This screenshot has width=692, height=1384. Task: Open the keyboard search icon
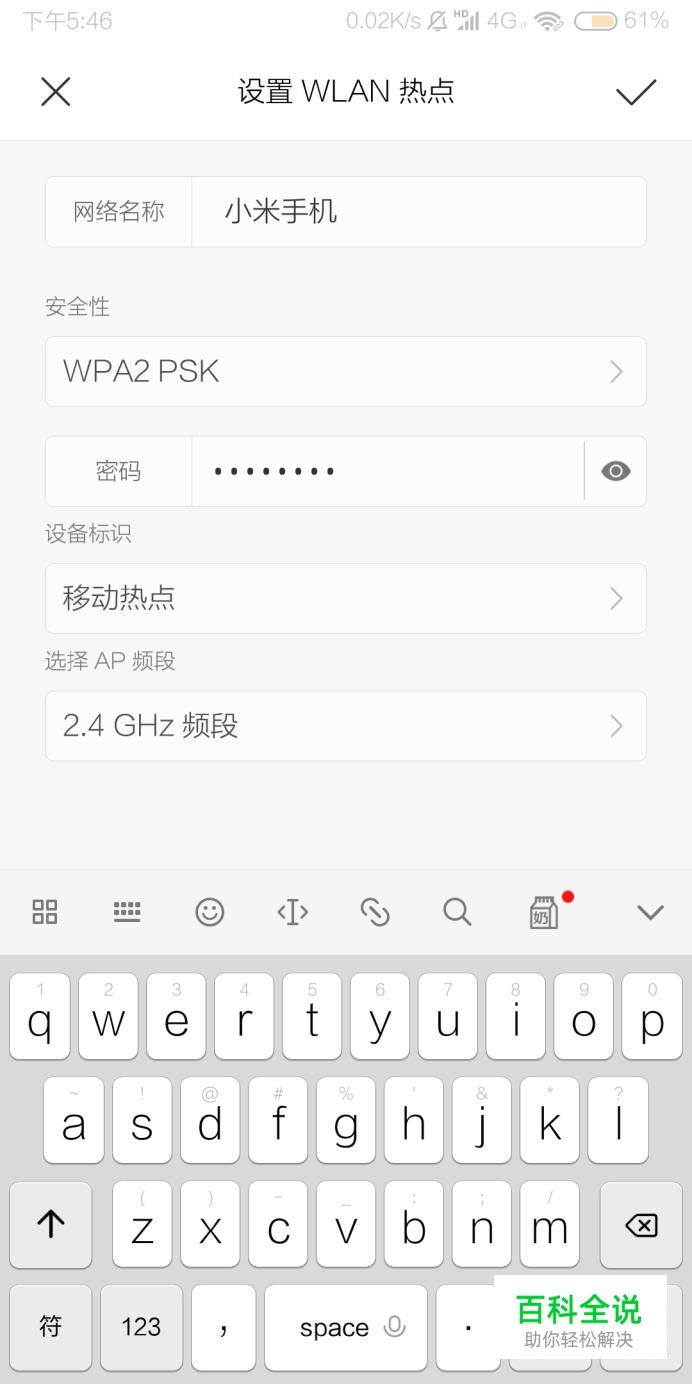[x=457, y=912]
